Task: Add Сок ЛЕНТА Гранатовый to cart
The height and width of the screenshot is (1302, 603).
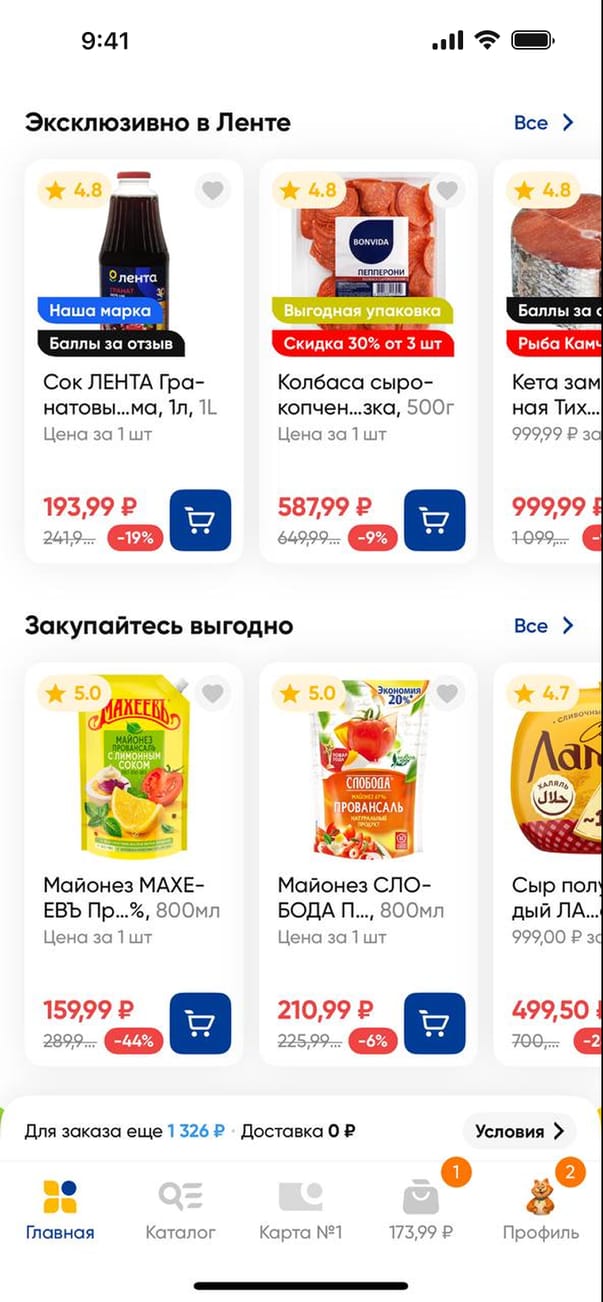Action: point(200,520)
